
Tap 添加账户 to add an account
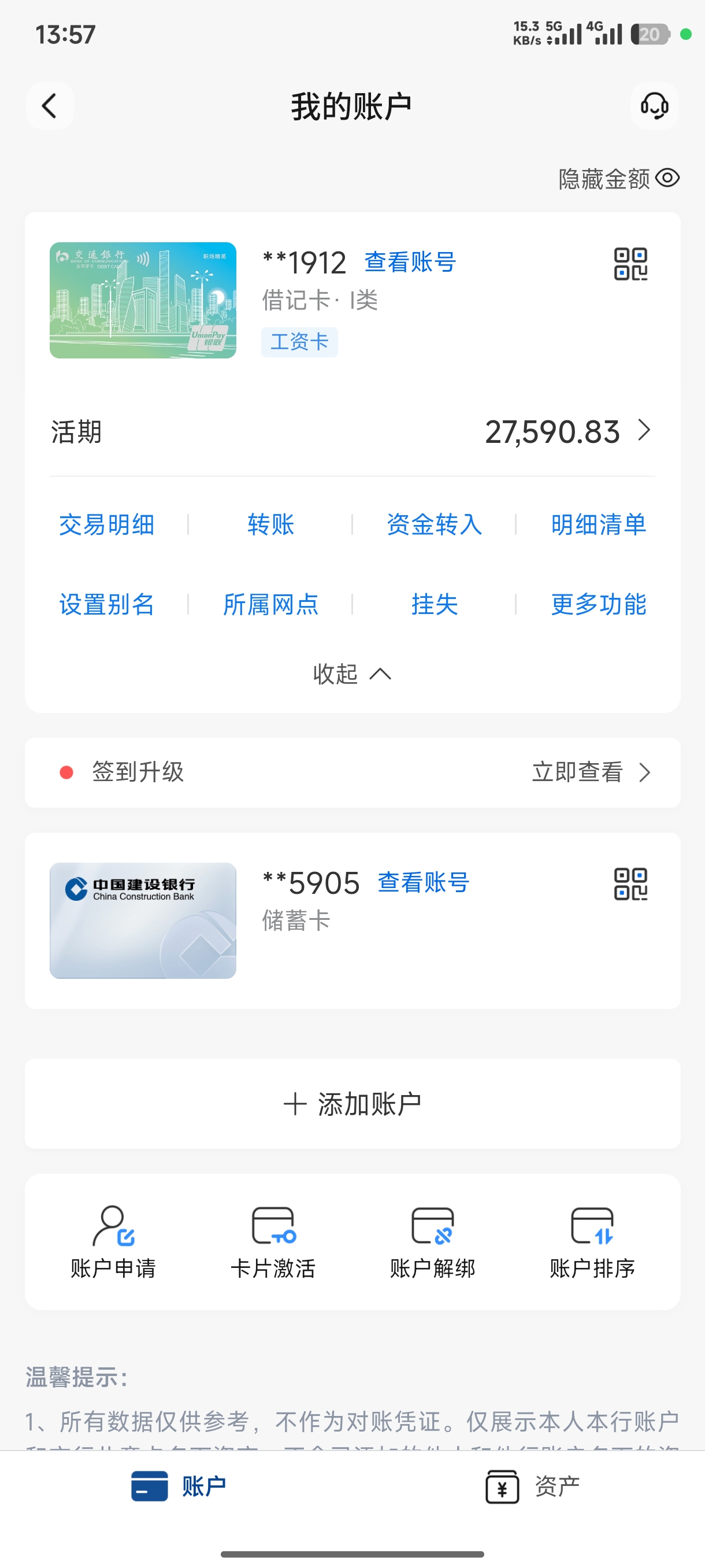(x=353, y=1103)
